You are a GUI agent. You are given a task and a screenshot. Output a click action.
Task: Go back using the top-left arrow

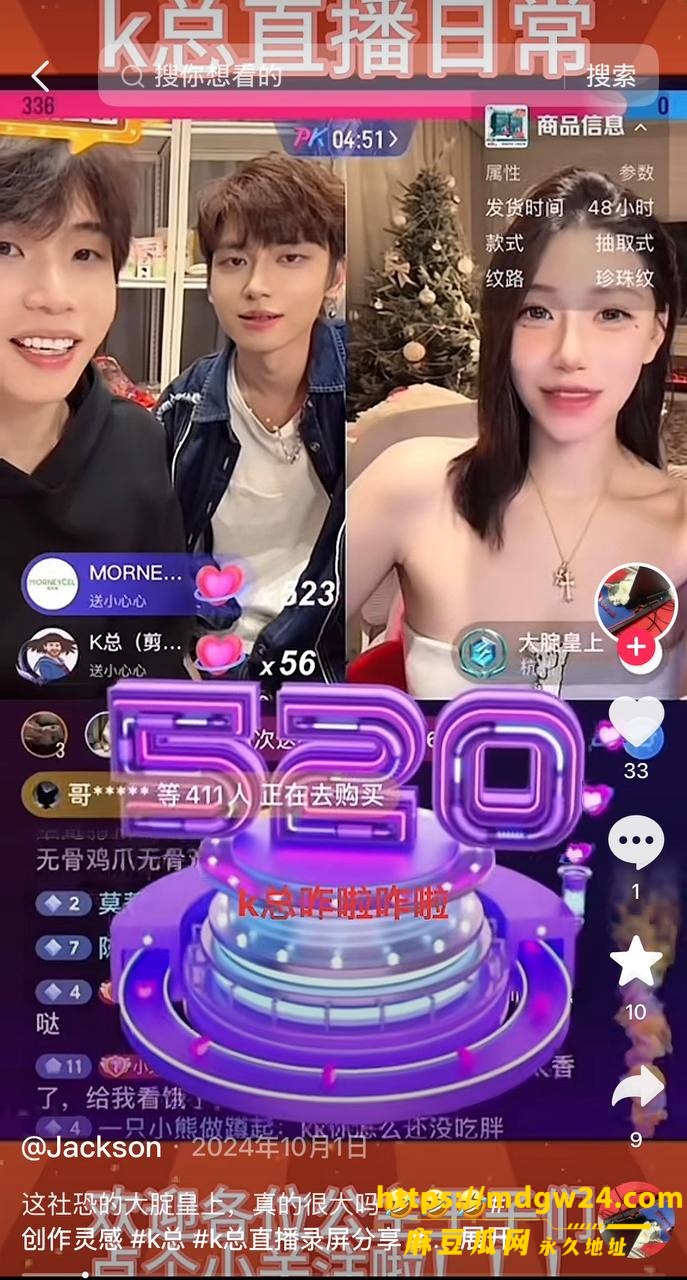click(x=40, y=76)
